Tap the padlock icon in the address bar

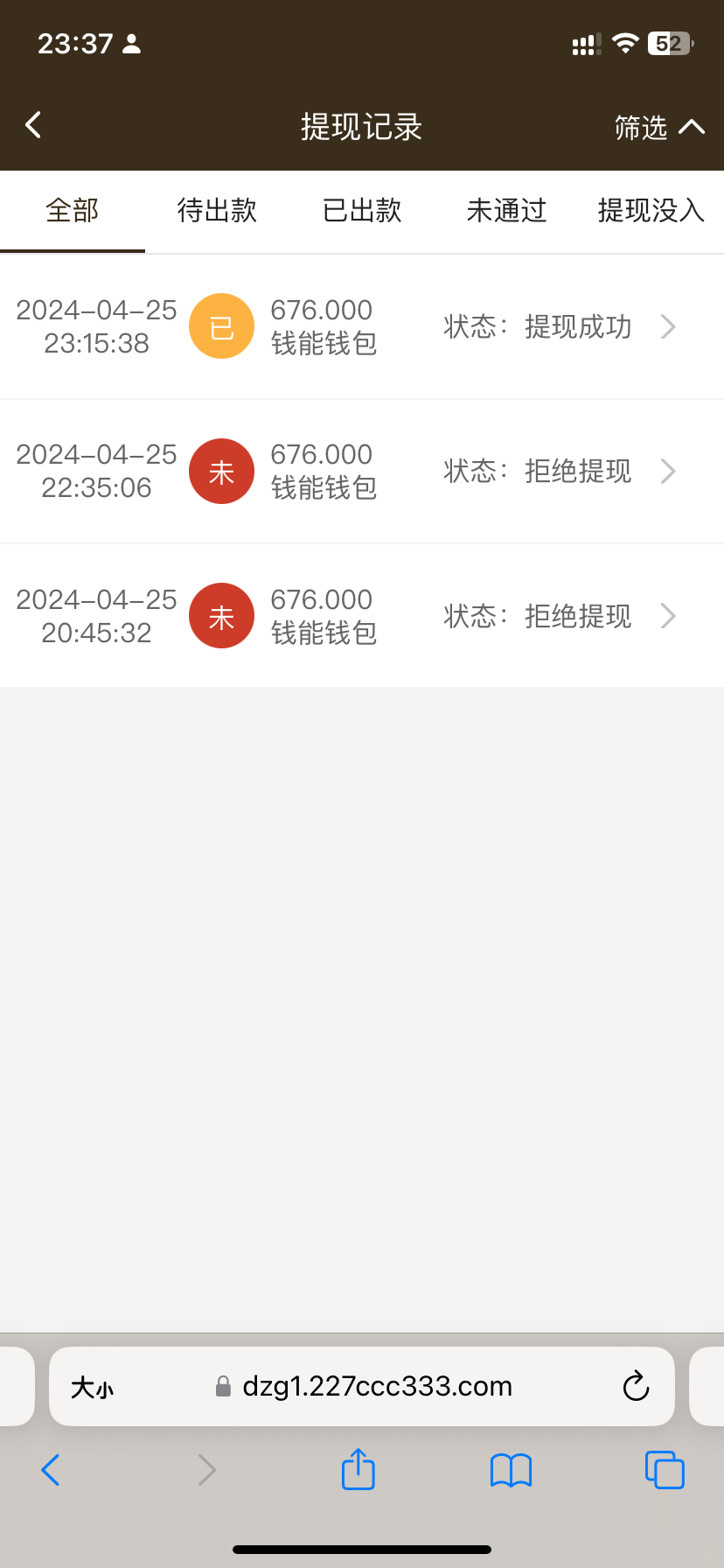(x=221, y=1386)
